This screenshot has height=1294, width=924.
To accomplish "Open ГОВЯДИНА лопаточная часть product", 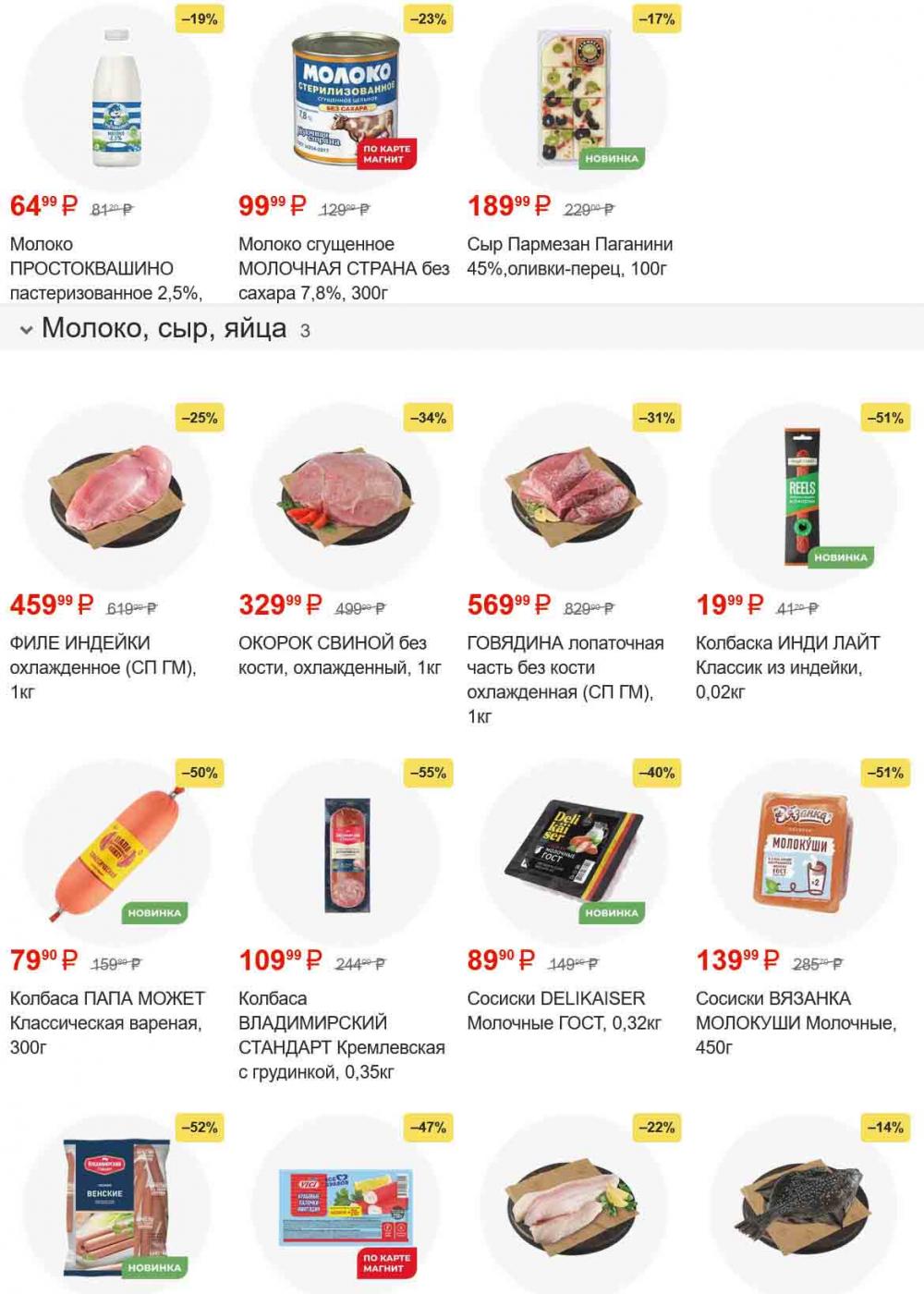I will point(573,499).
